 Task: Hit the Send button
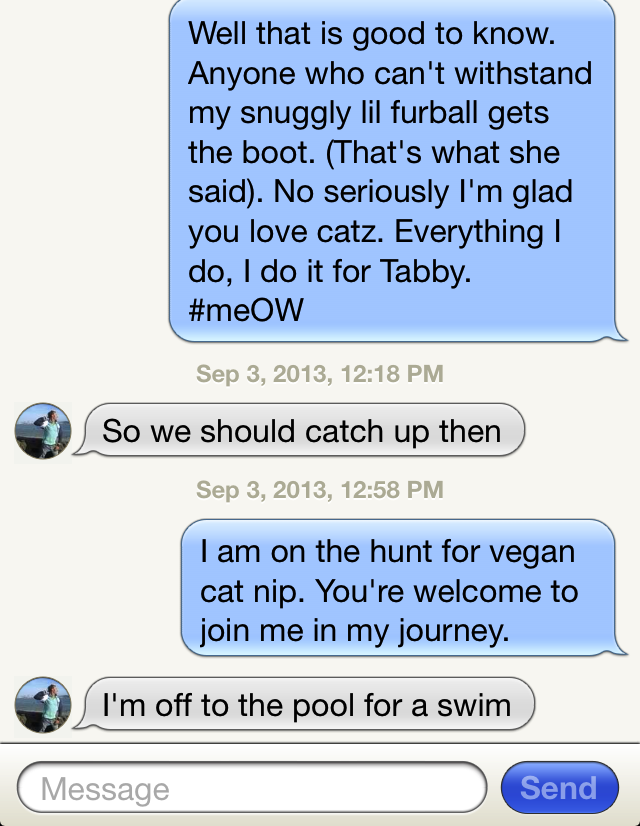tap(559, 788)
